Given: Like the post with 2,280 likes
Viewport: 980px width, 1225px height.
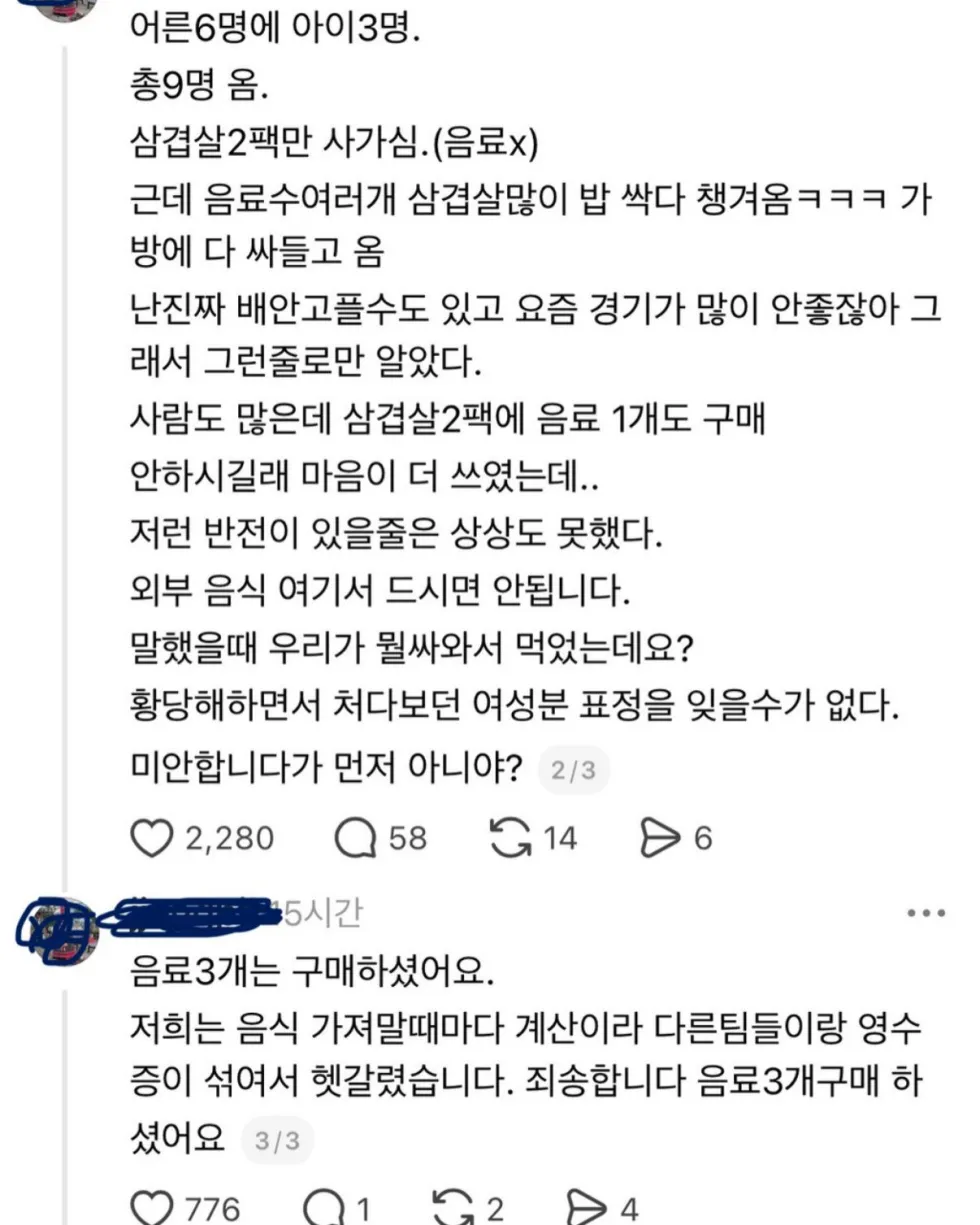Looking at the screenshot, I should pyautogui.click(x=152, y=838).
